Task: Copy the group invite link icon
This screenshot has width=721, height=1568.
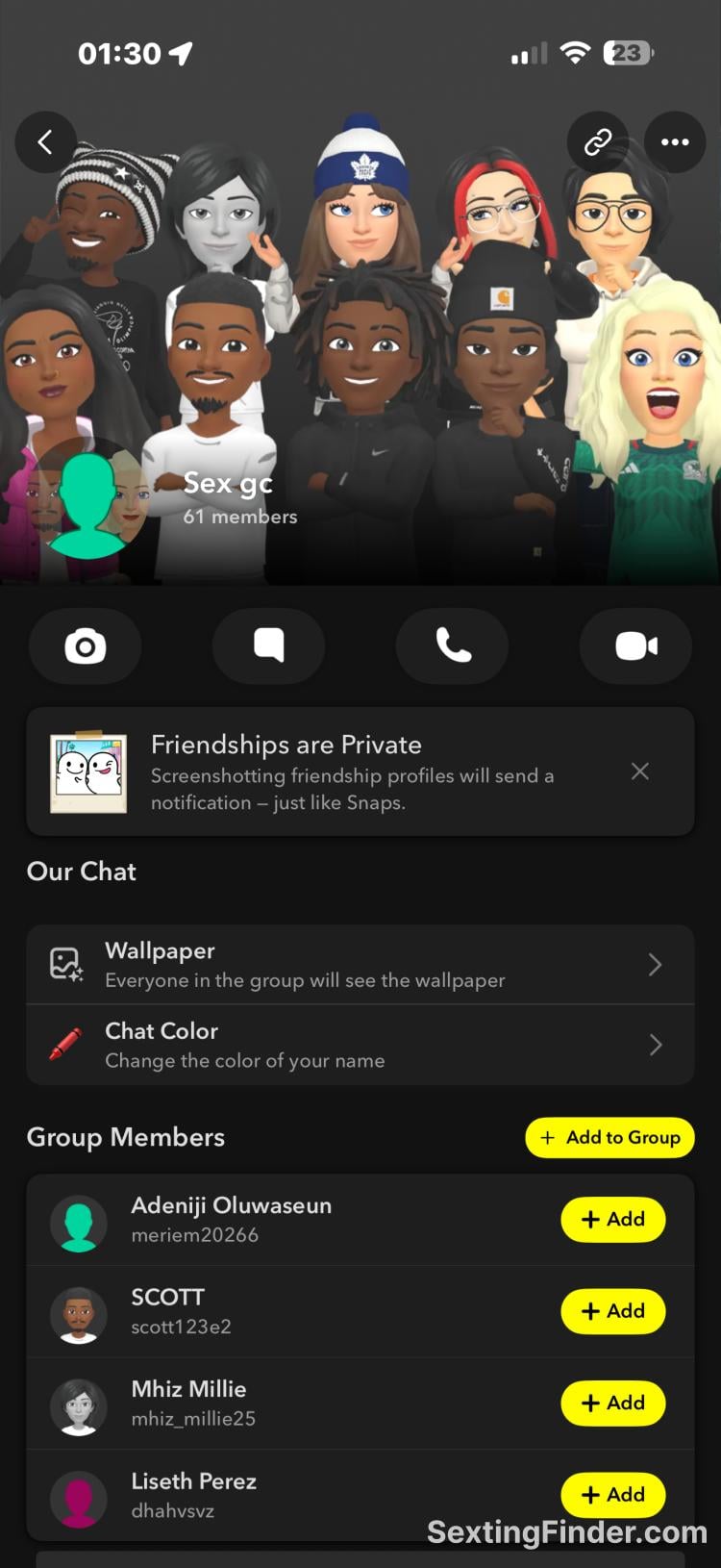Action: pyautogui.click(x=598, y=142)
